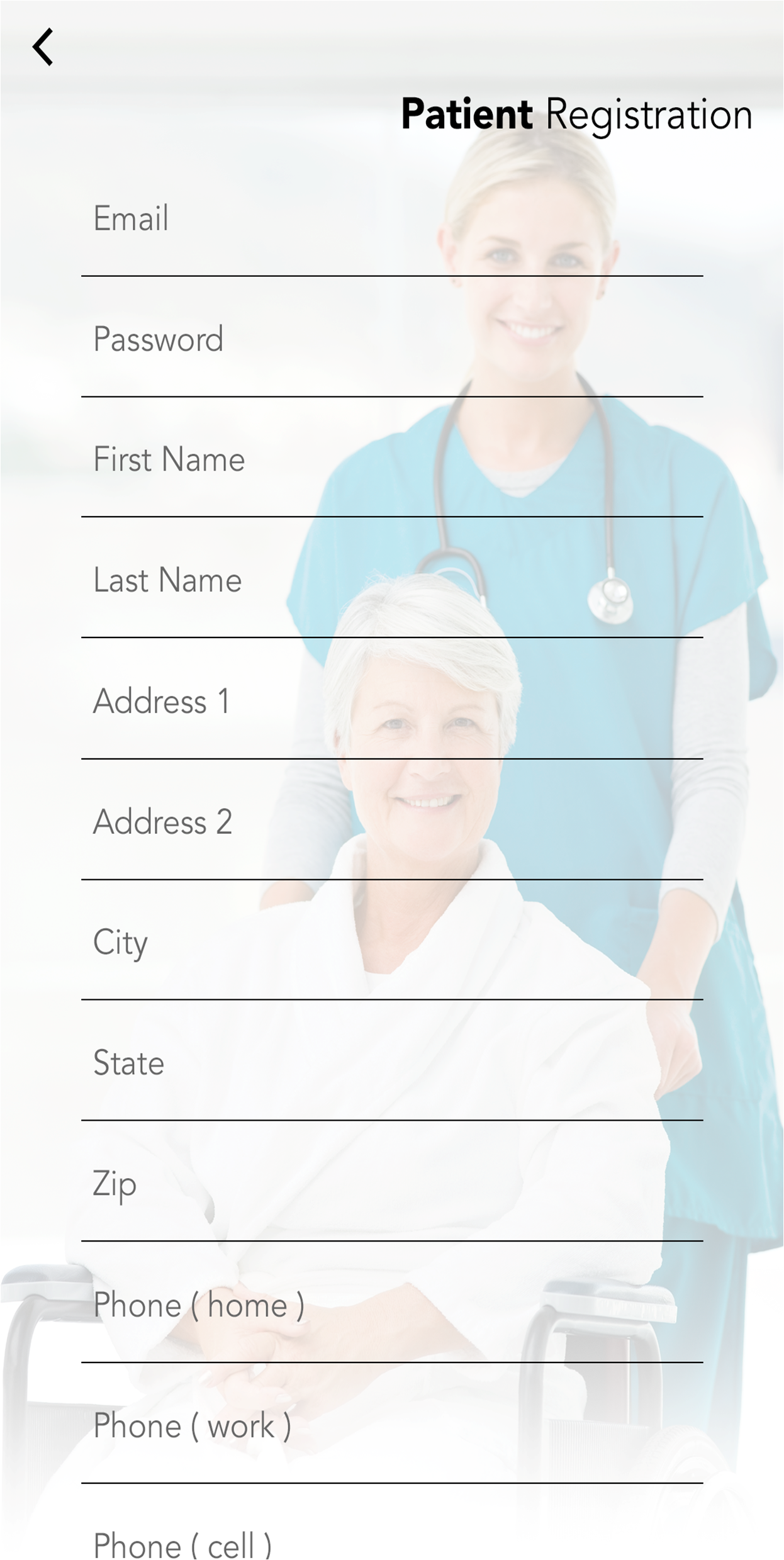Select the Phone (work) field

(x=391, y=1426)
